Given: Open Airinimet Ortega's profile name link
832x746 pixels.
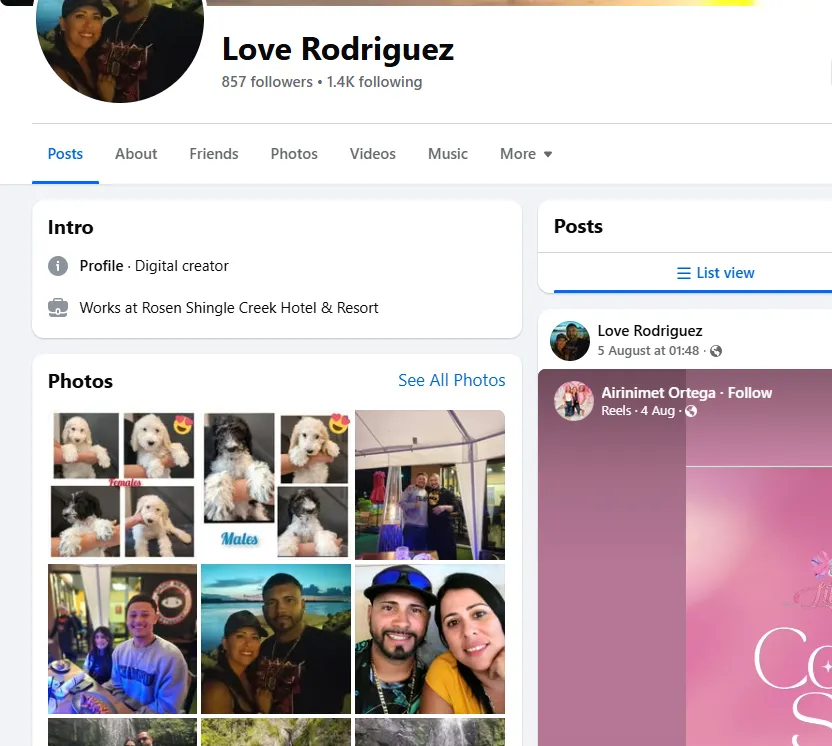Looking at the screenshot, I should (x=658, y=393).
